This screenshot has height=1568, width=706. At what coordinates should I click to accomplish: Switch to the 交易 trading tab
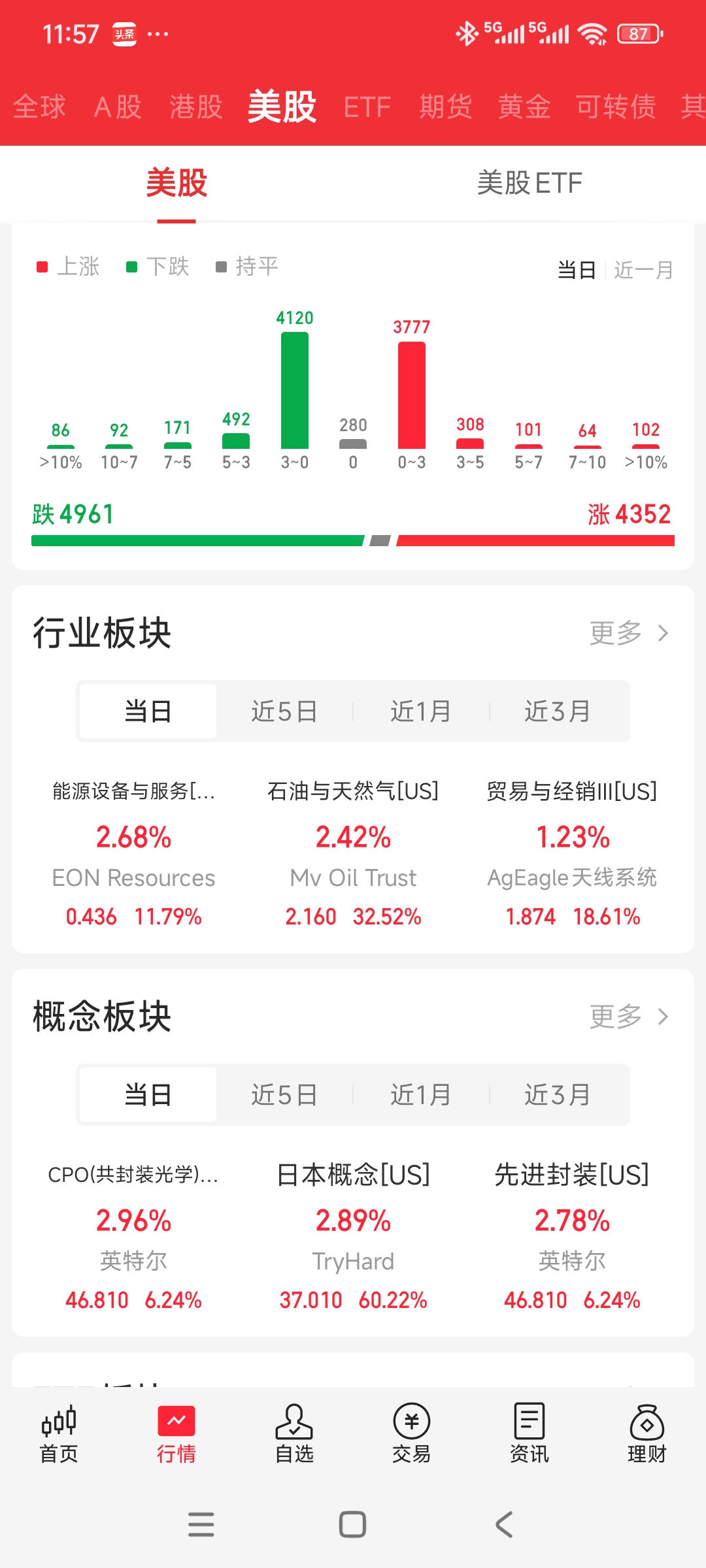pyautogui.click(x=412, y=1433)
